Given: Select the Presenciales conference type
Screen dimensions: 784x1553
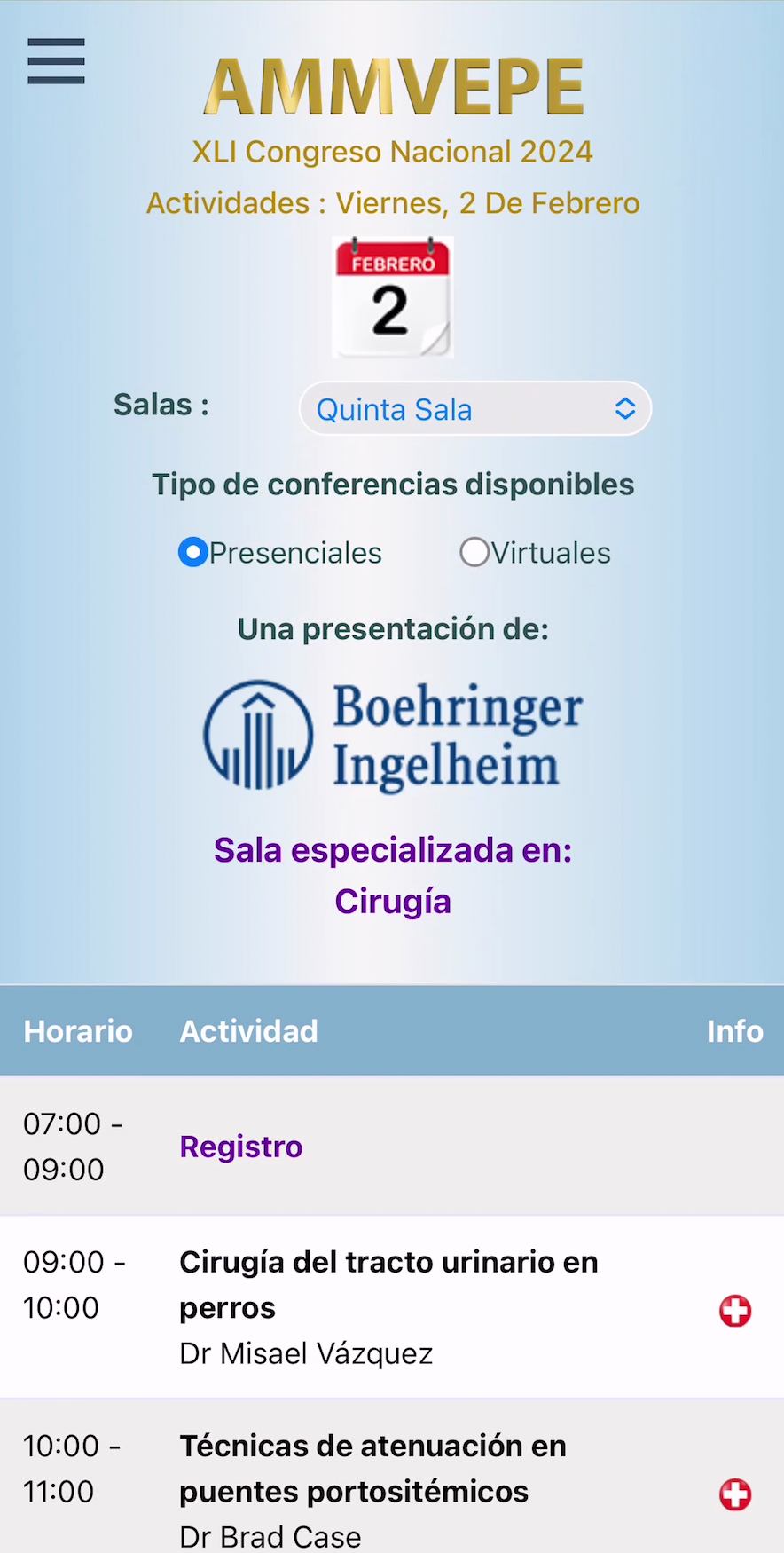Looking at the screenshot, I should tap(193, 552).
